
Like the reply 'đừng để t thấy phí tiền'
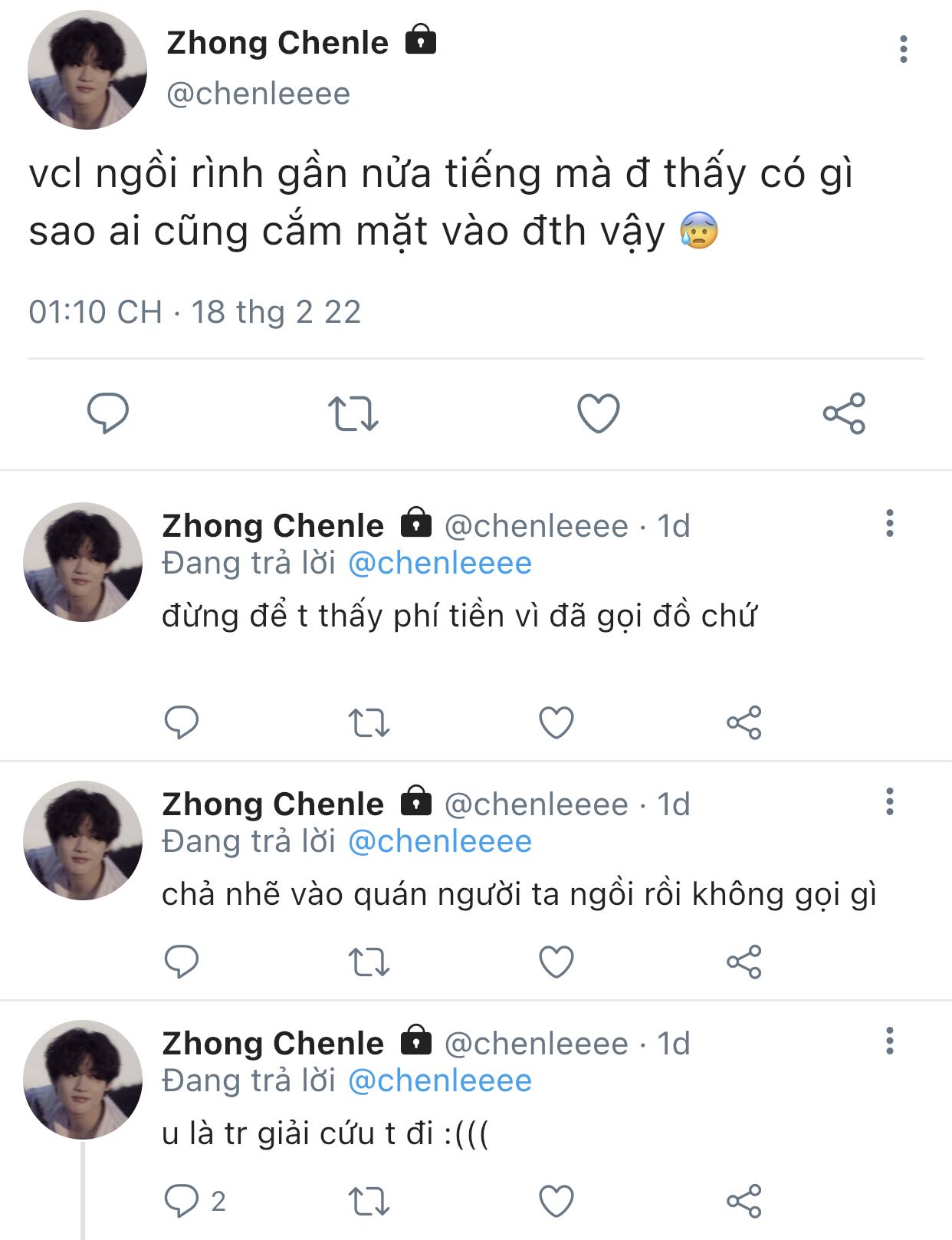[556, 722]
